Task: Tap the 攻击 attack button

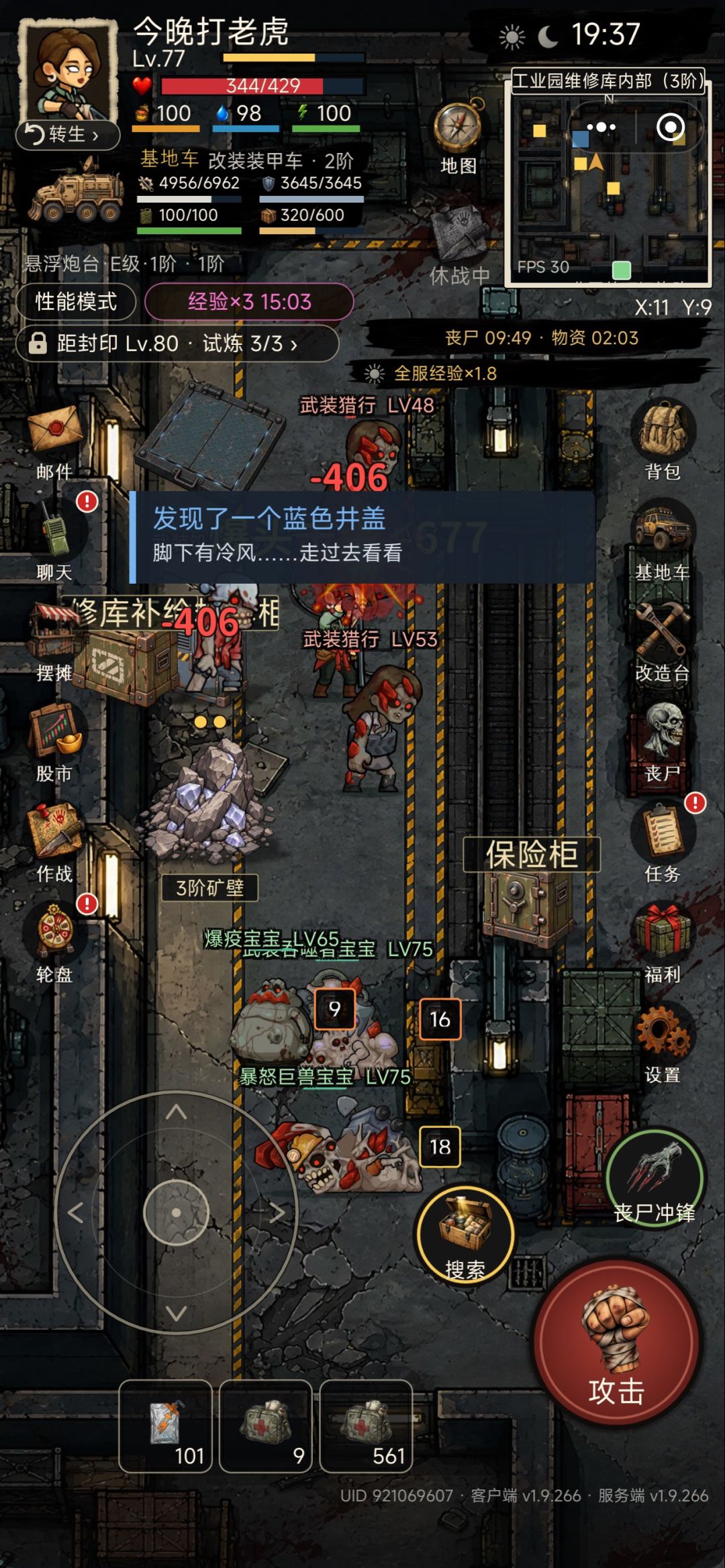Action: click(616, 1343)
